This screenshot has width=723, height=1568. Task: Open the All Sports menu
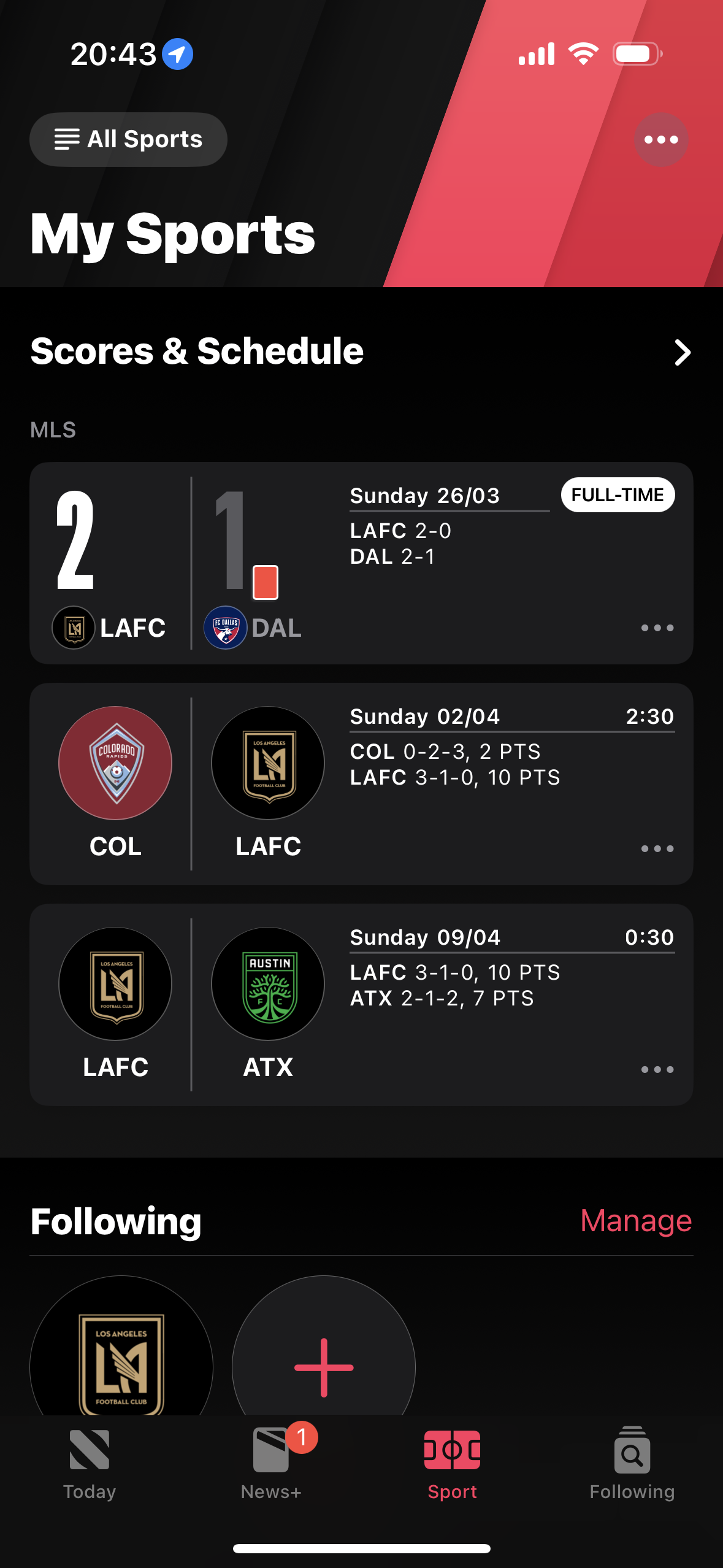click(x=128, y=139)
